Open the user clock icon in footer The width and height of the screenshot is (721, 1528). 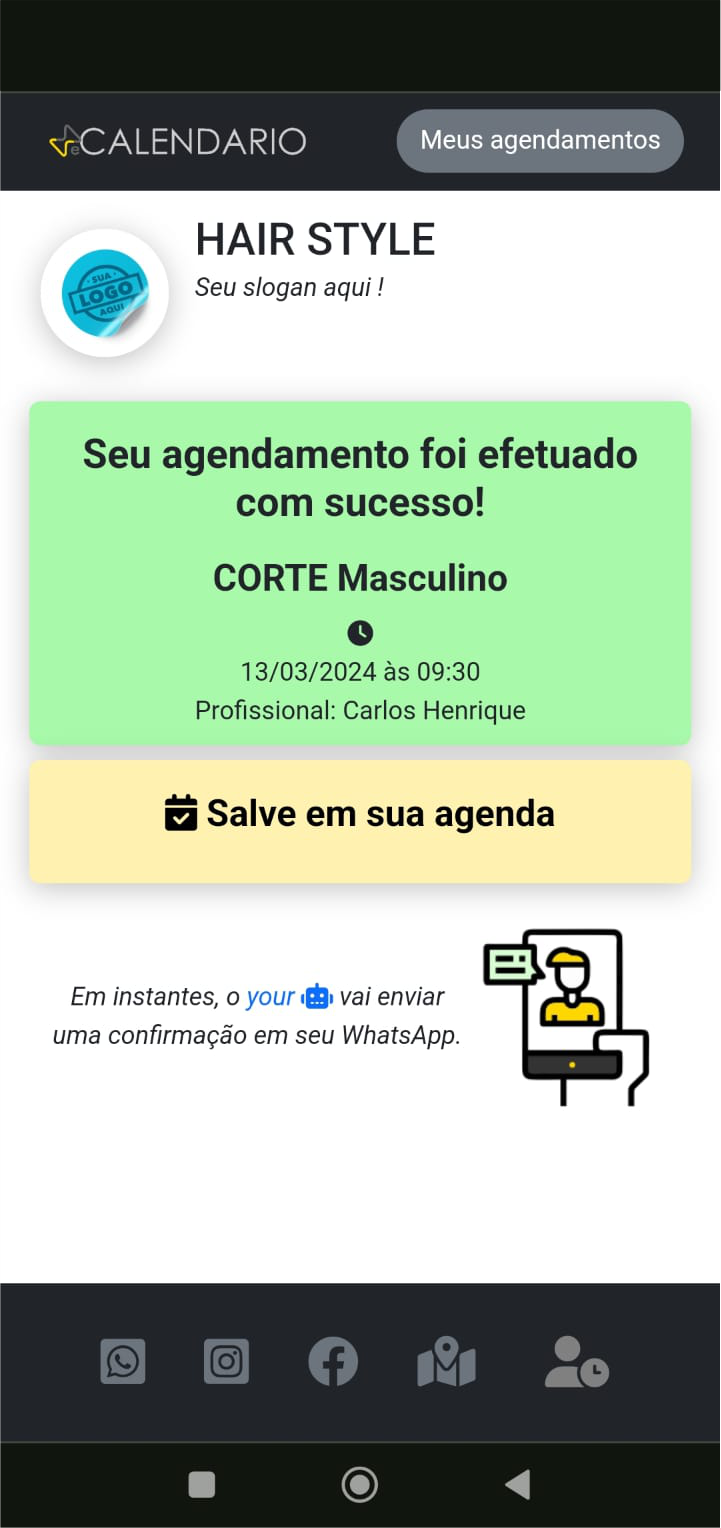point(576,1362)
